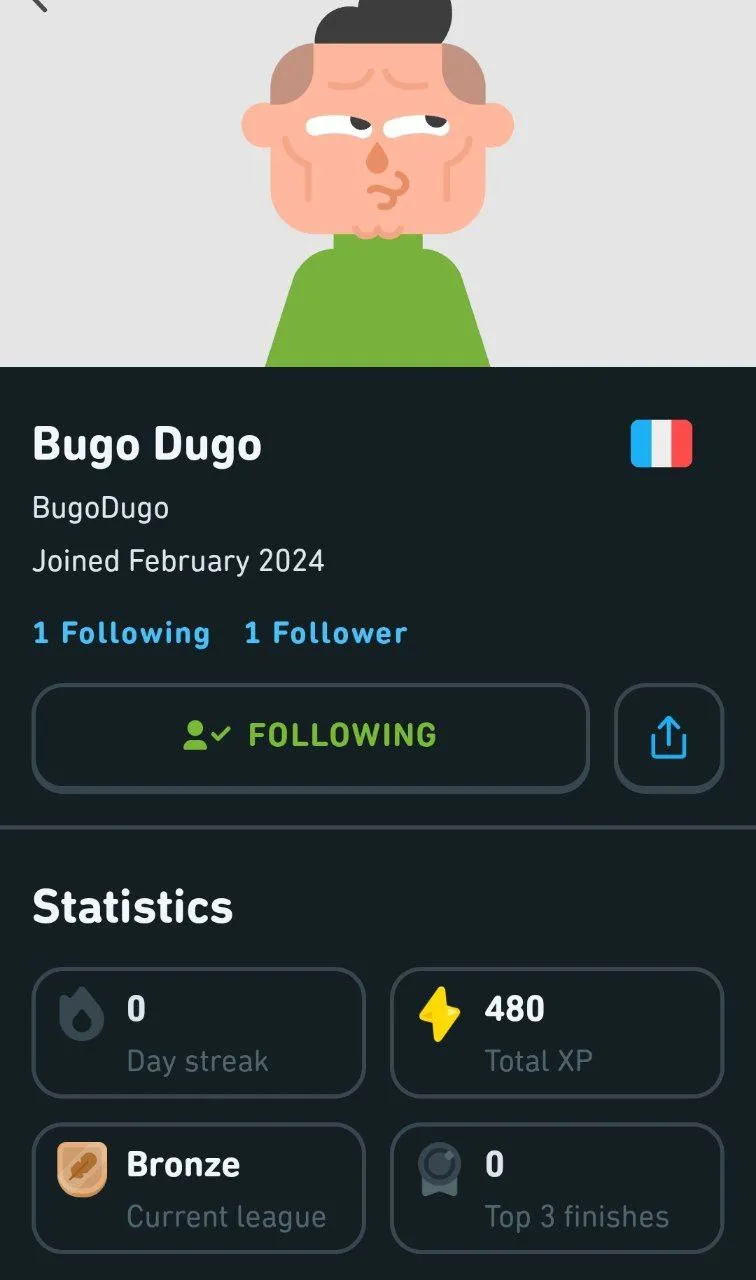Tap the Joined February 2024 text
Screen dimensions: 756x1280
178,560
